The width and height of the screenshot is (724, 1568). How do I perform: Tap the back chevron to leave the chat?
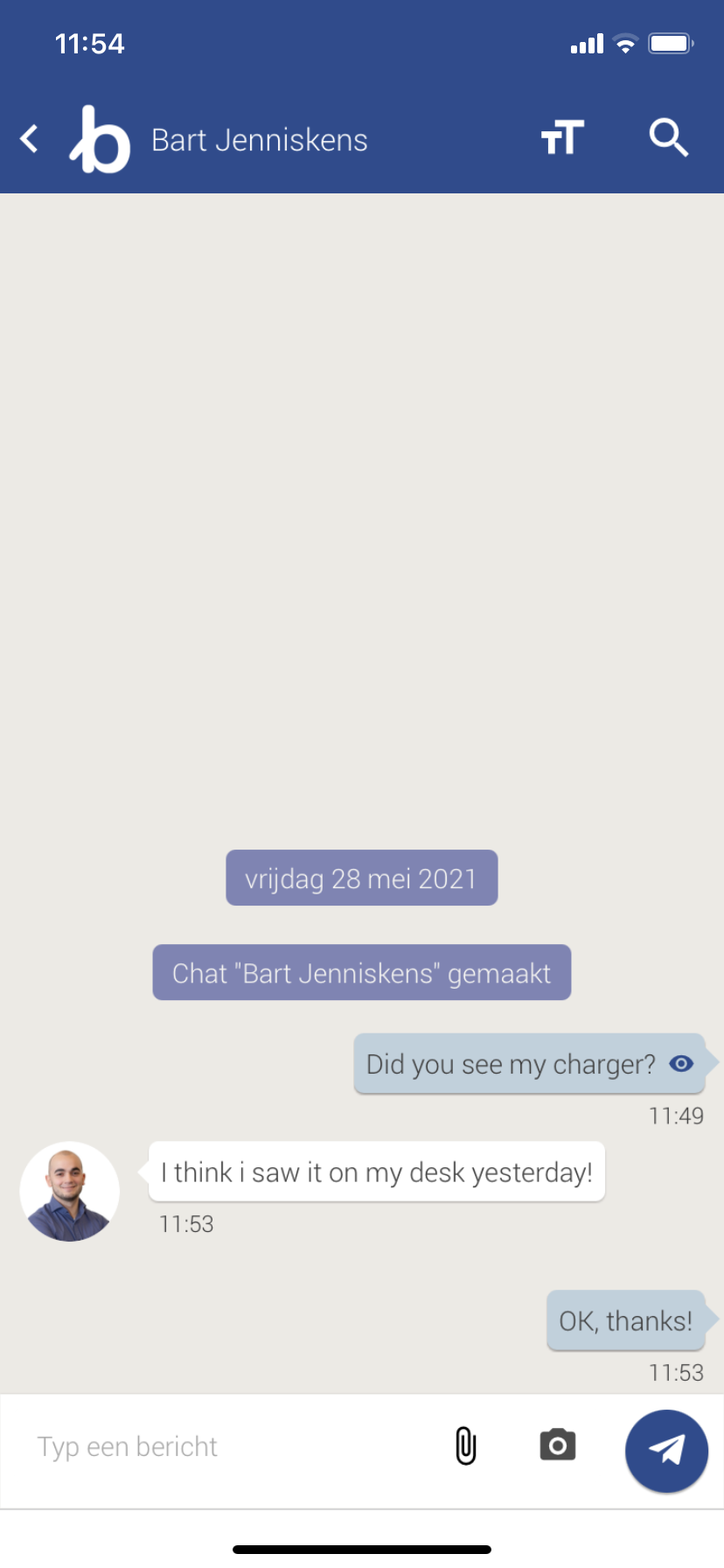coord(29,138)
